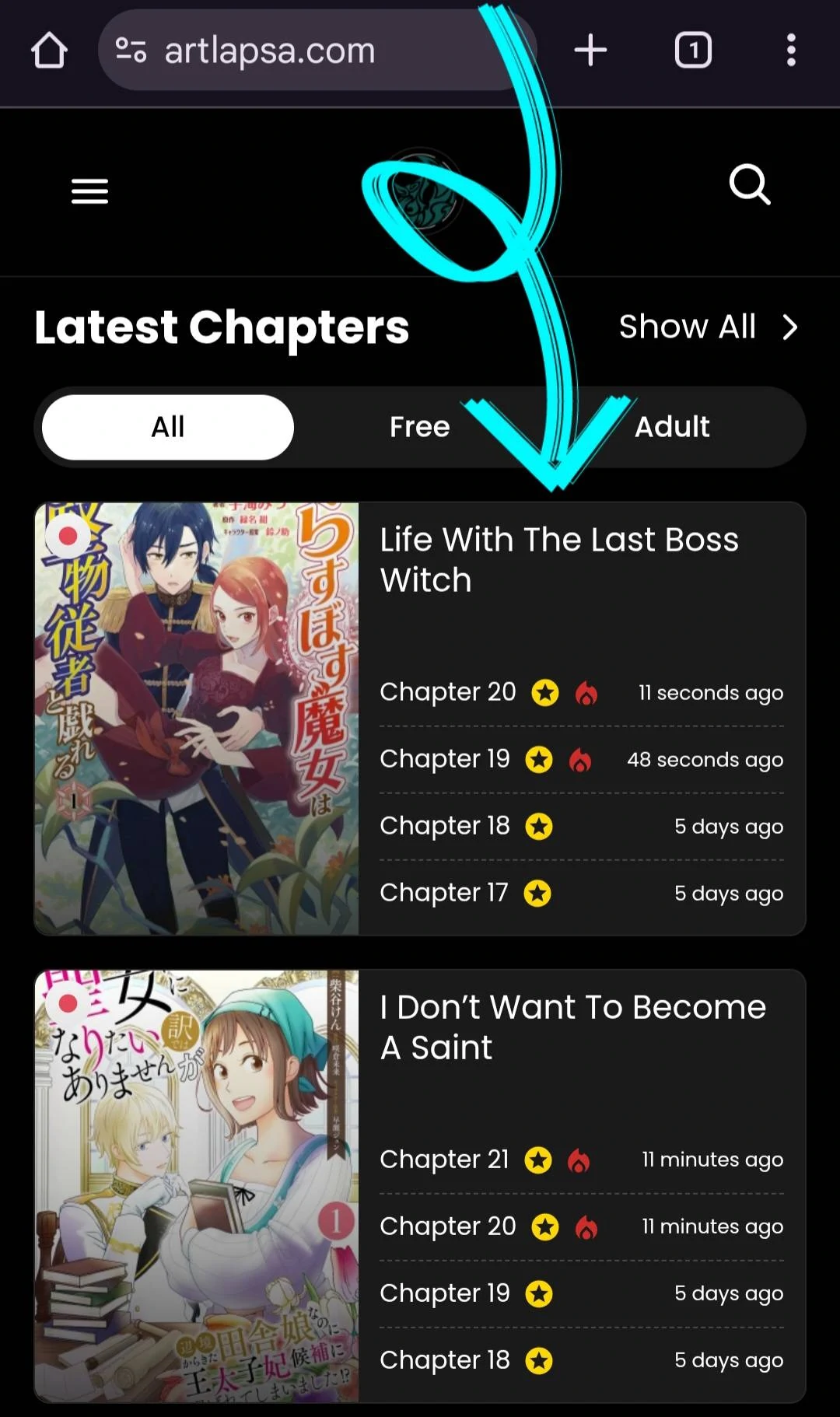
Task: Read Chapter 20 of Last Boss Witch
Action: tap(448, 691)
